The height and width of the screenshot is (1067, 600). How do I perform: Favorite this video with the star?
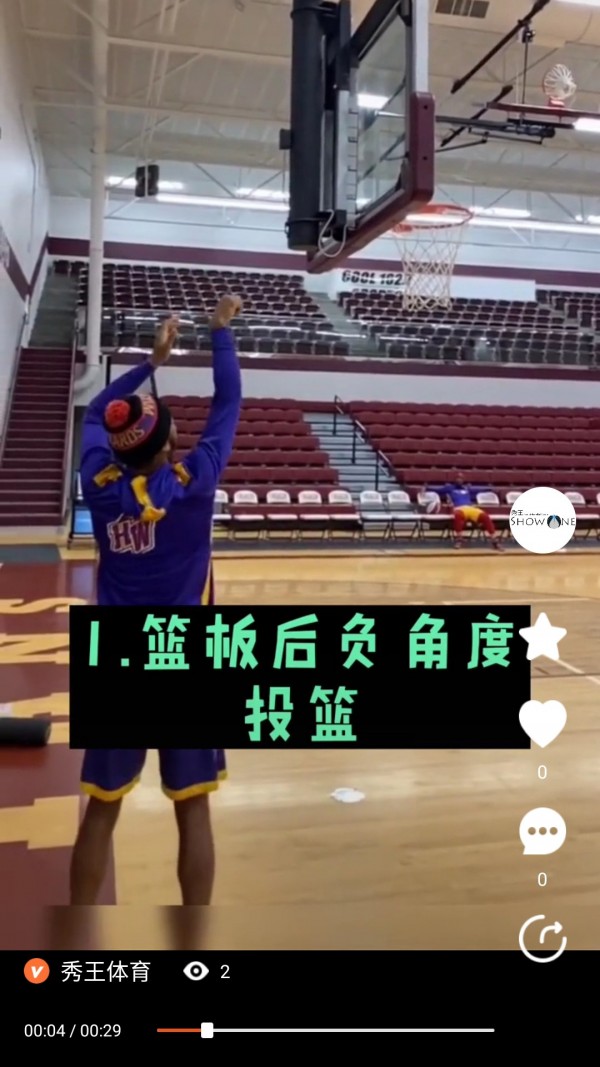(543, 637)
